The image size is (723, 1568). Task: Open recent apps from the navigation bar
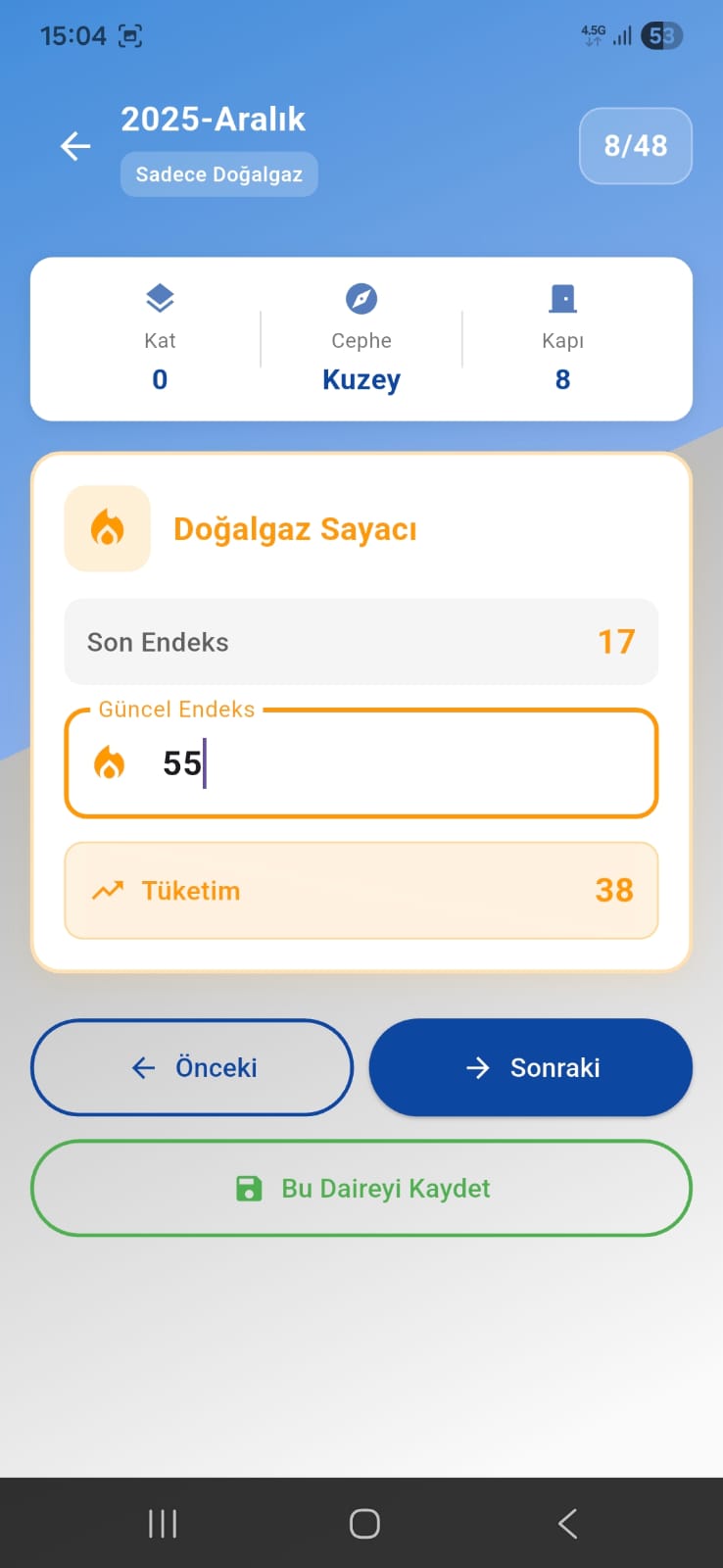point(161,1522)
